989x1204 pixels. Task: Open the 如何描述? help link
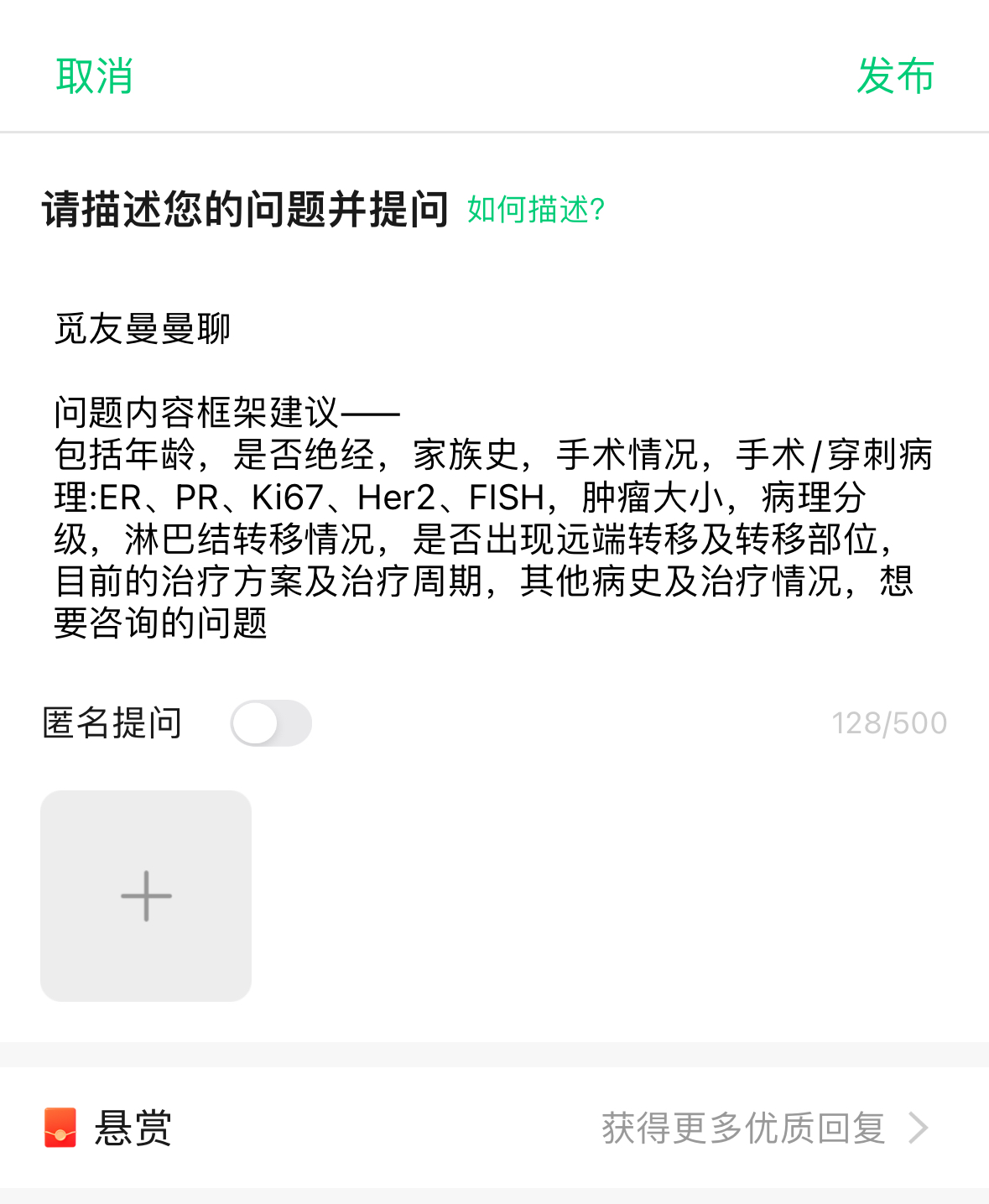coord(536,210)
